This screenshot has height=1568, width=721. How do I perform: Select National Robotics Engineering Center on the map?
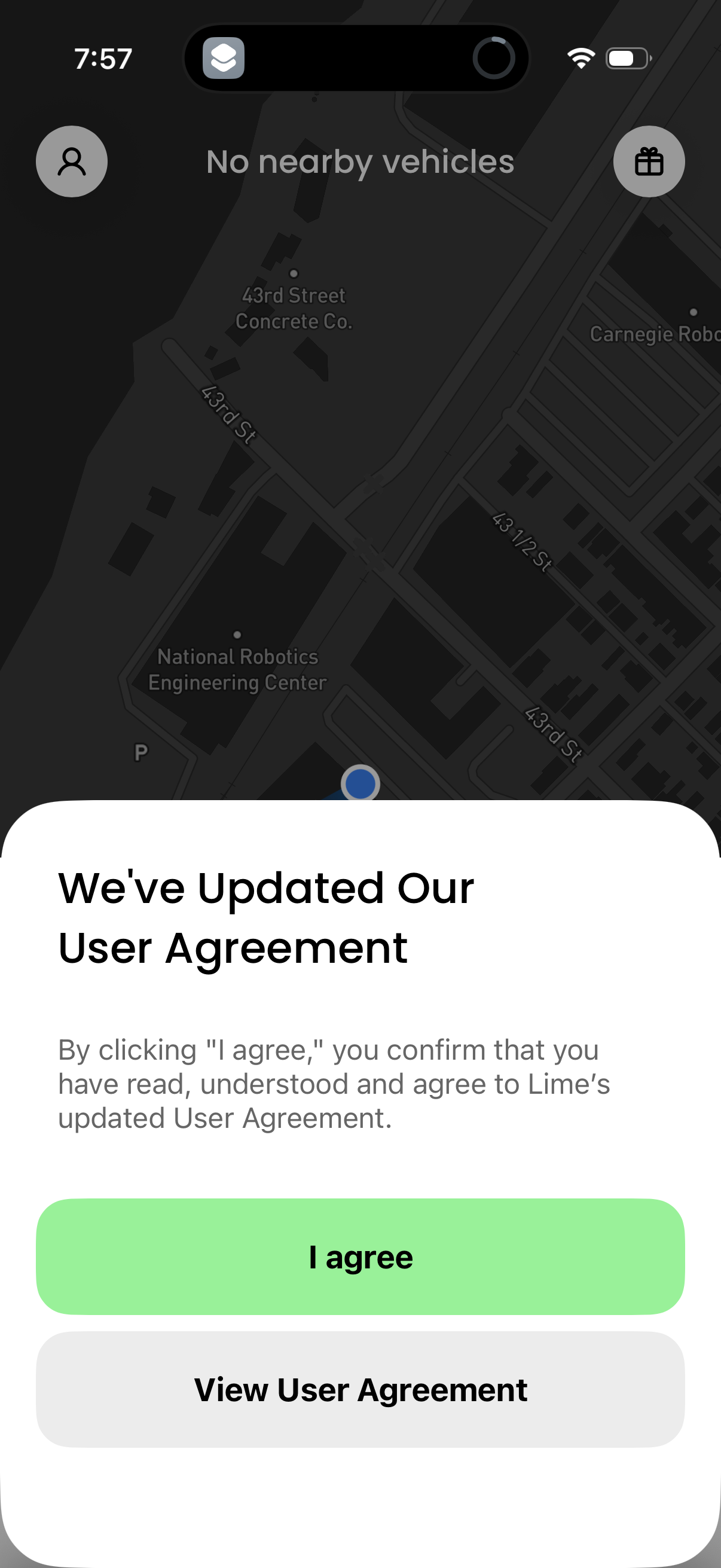tap(237, 670)
